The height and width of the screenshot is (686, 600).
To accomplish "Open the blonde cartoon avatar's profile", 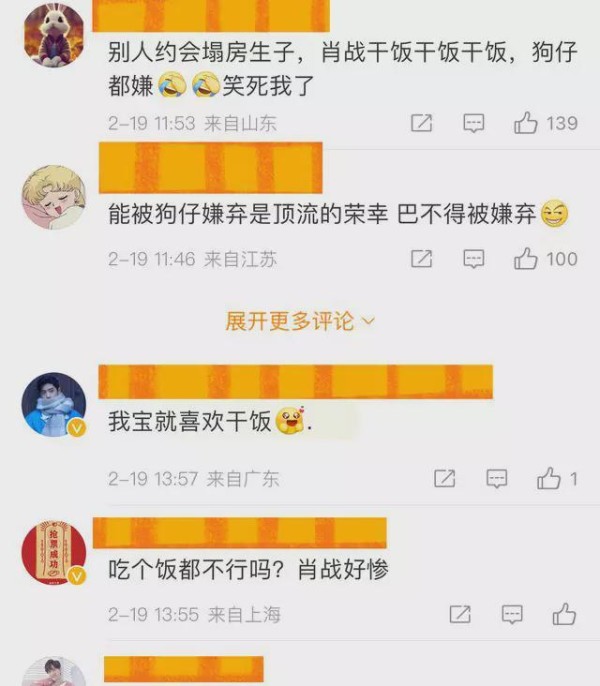I will (x=53, y=196).
